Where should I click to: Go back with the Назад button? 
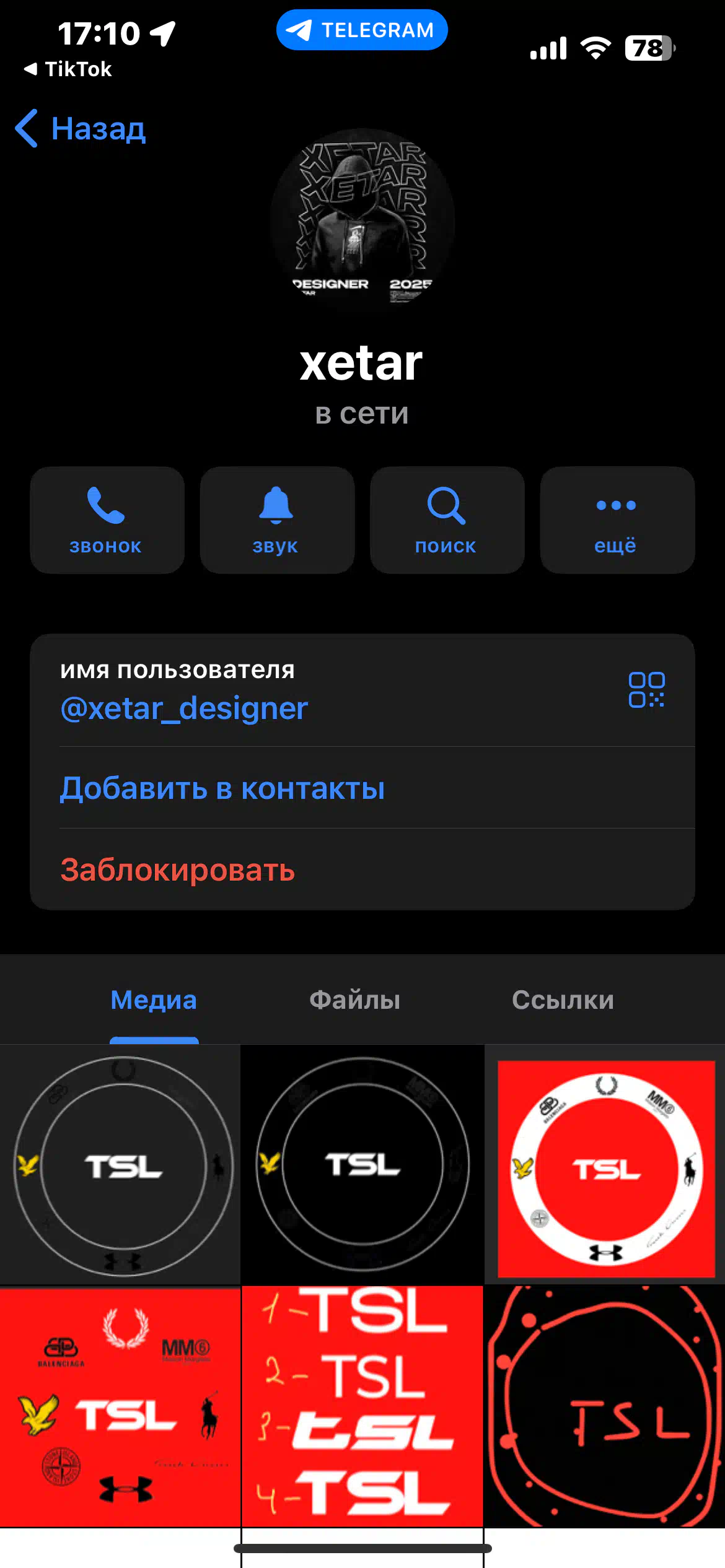[x=81, y=129]
